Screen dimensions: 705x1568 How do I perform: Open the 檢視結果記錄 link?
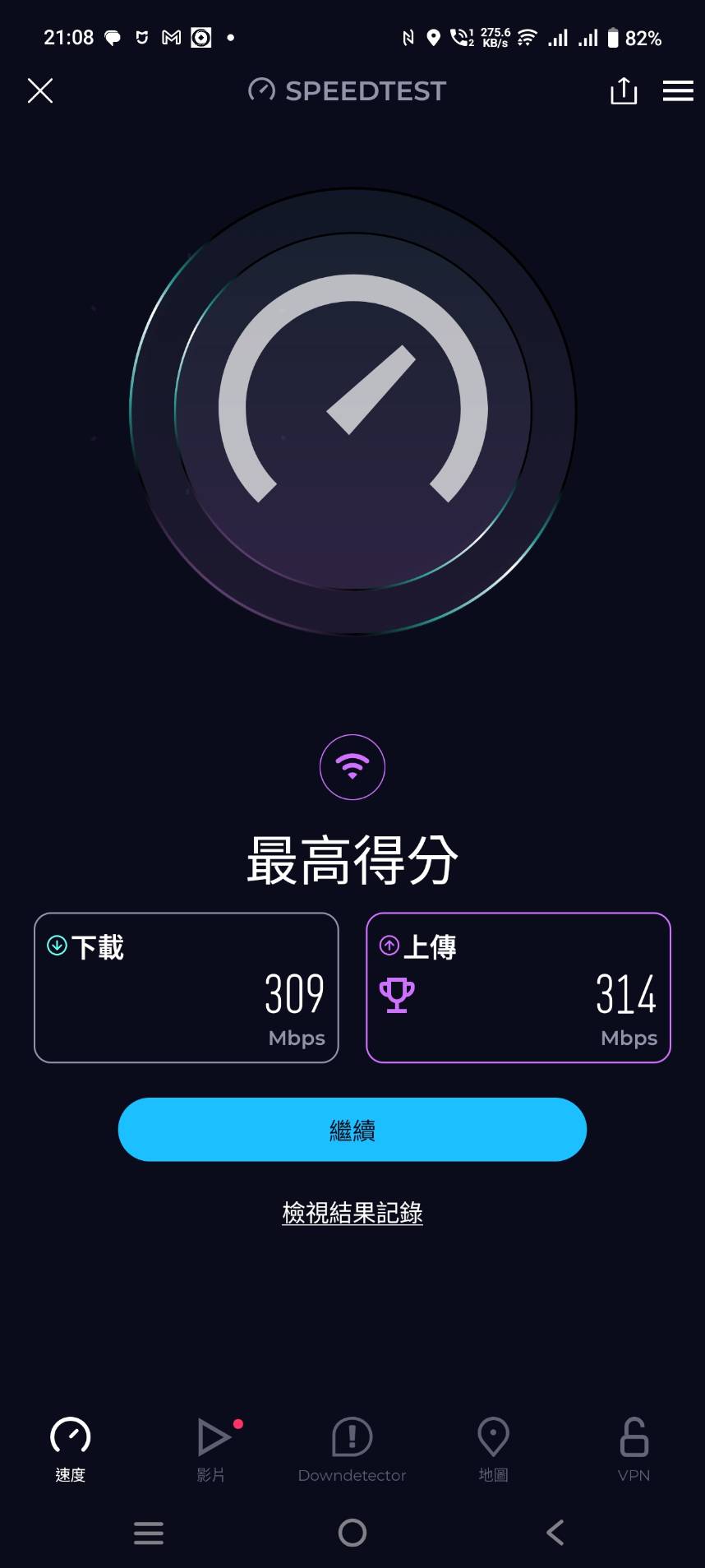click(352, 1213)
